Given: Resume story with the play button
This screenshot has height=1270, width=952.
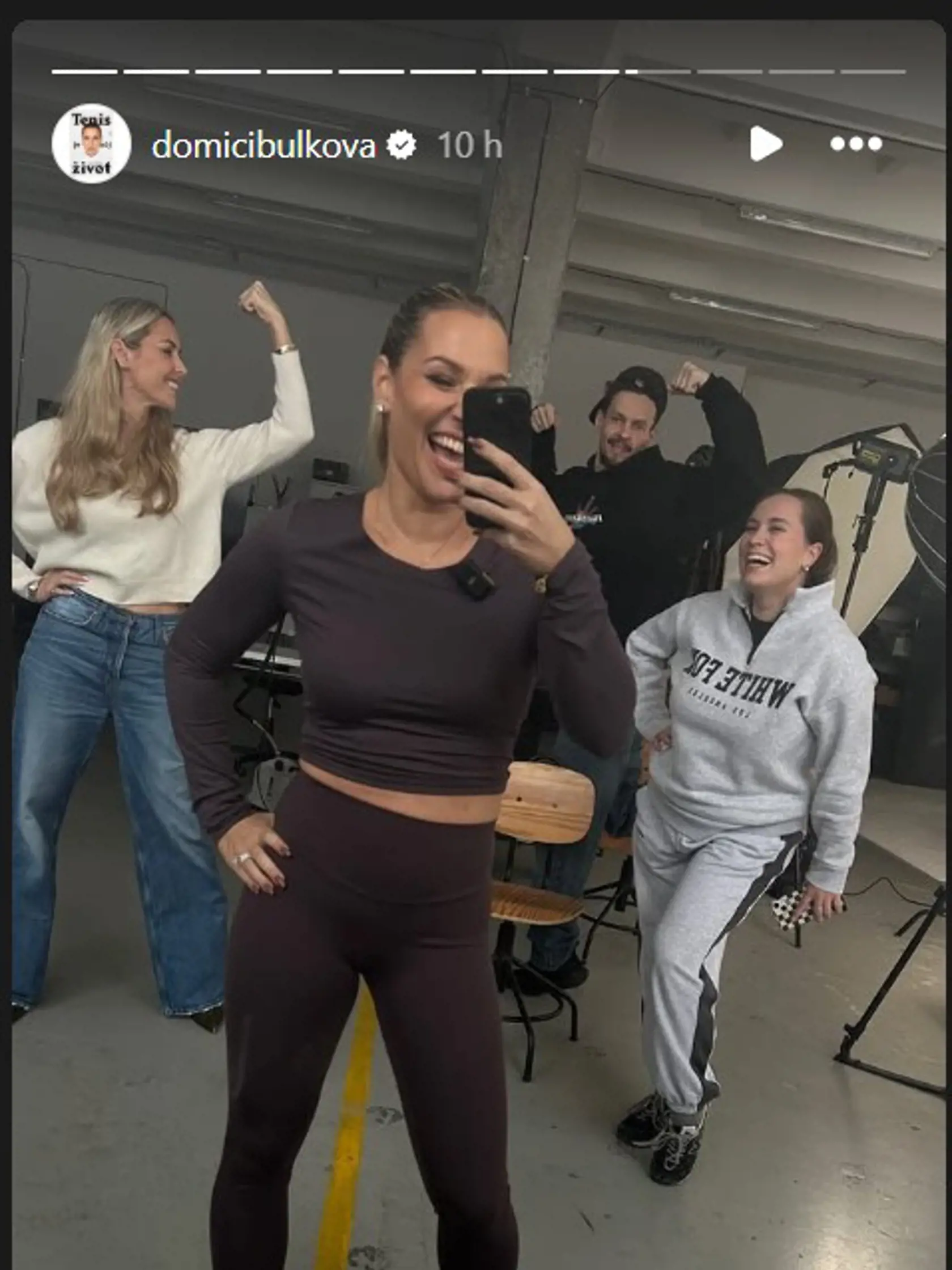Looking at the screenshot, I should click(x=766, y=143).
